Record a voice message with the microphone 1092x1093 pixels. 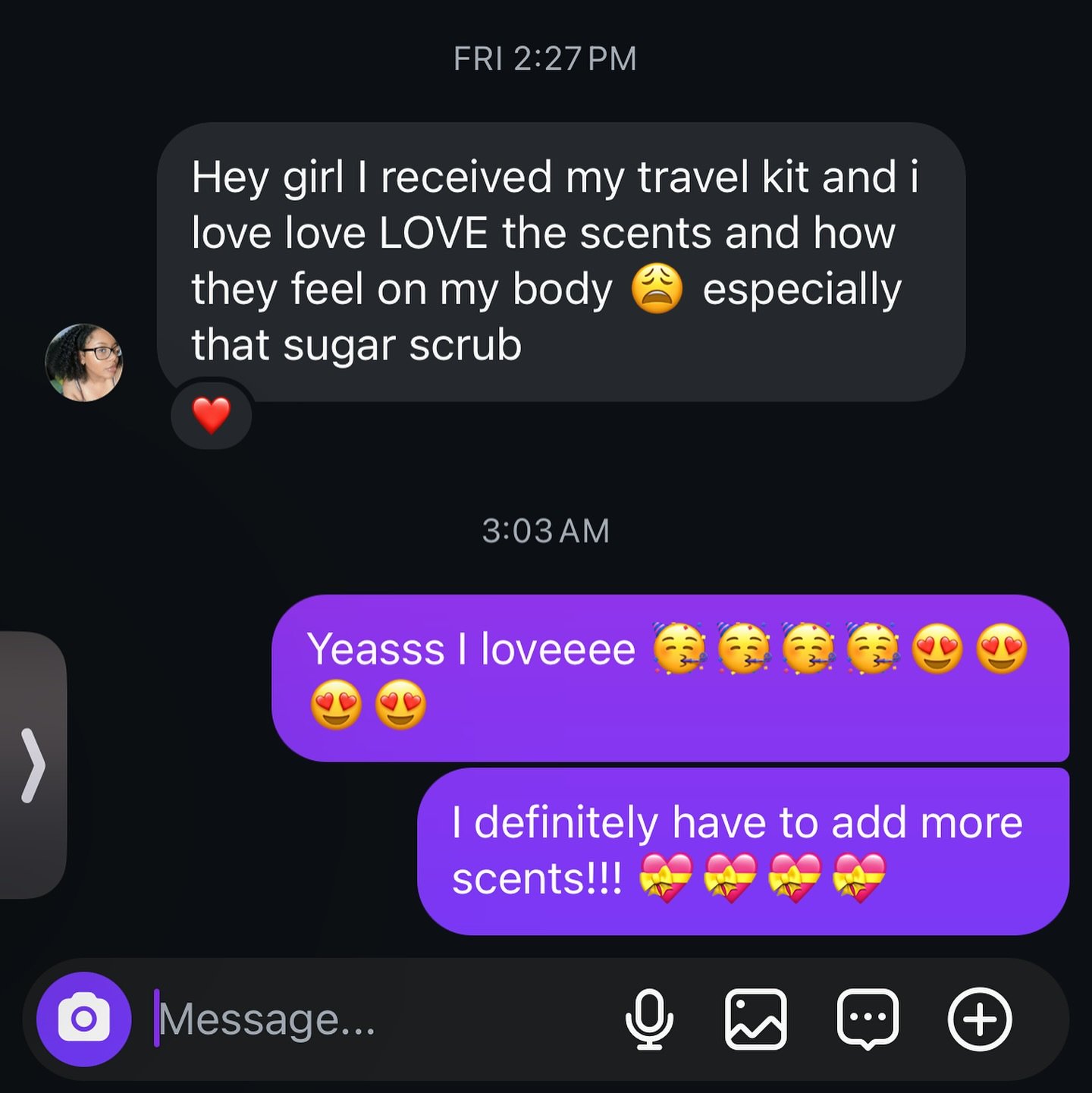(649, 1019)
